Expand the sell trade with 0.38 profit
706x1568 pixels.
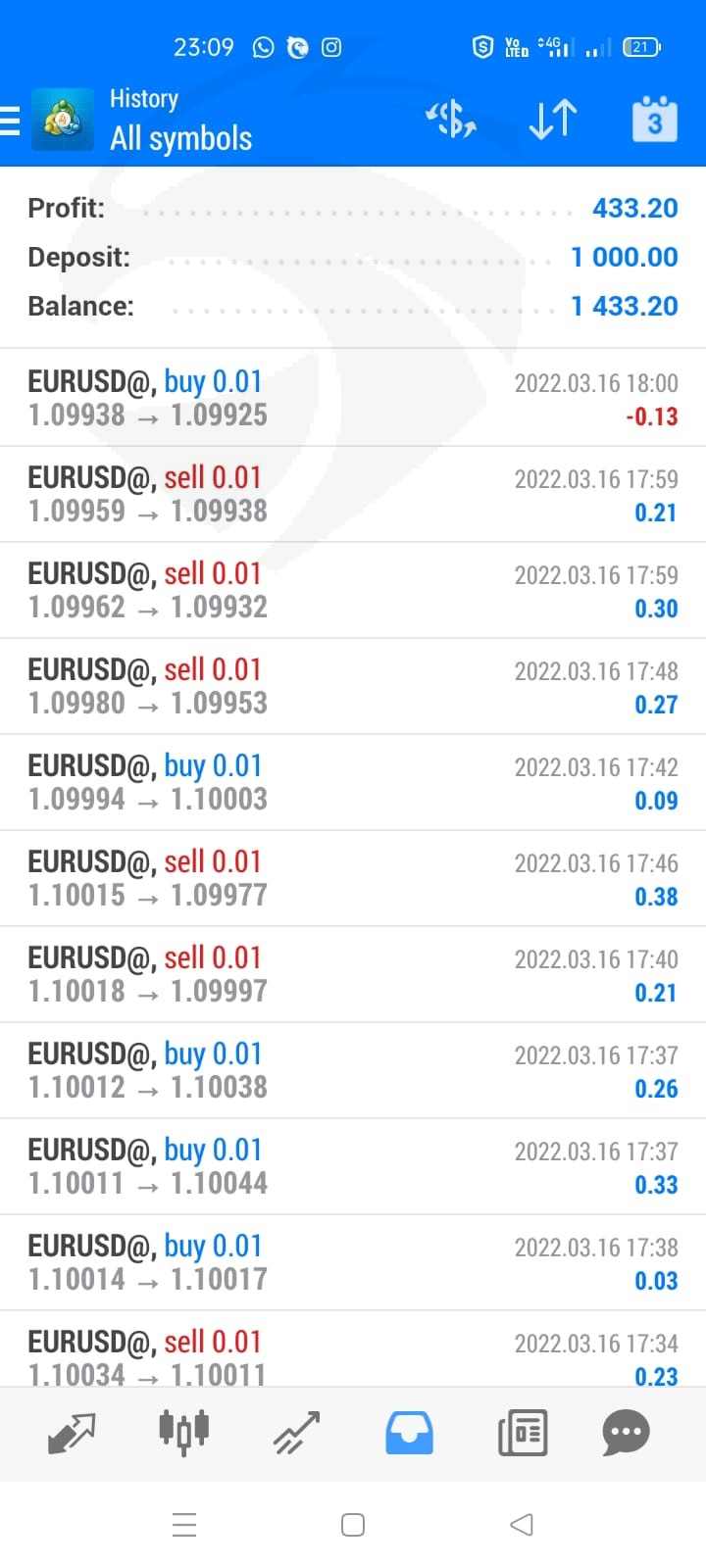pos(353,878)
